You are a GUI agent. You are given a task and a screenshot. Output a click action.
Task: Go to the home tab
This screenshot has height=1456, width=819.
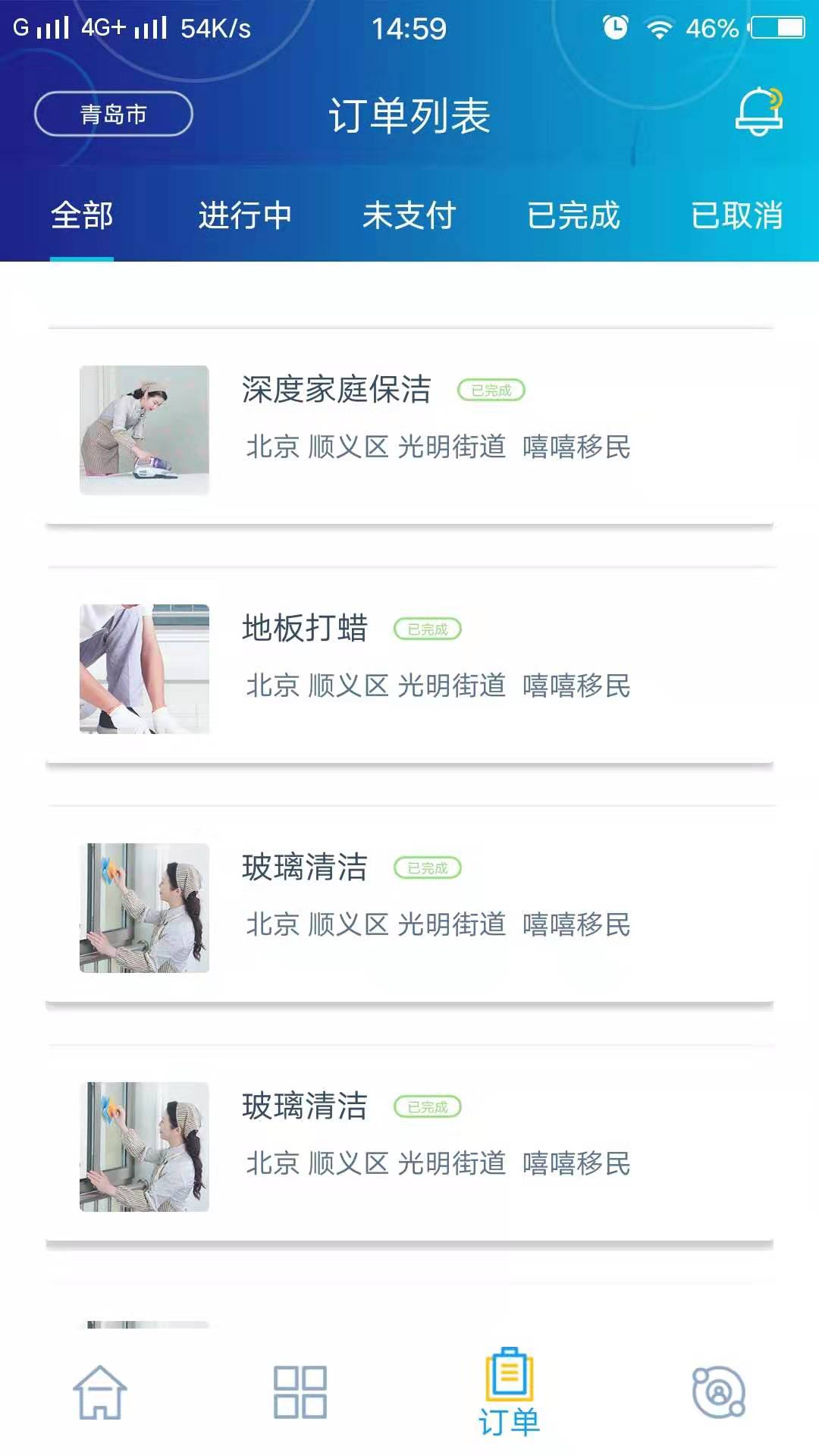pyautogui.click(x=100, y=1392)
